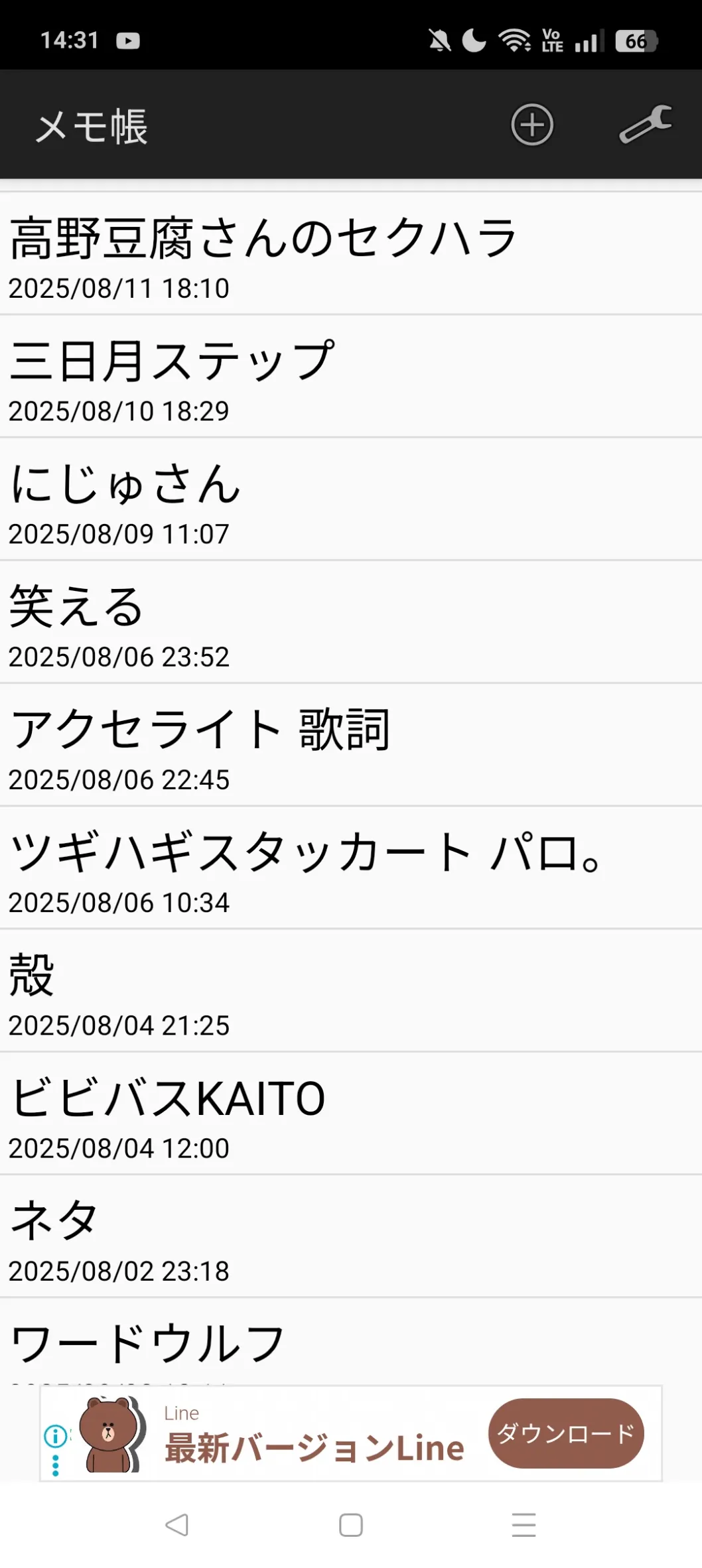Add a new memo with the plus icon
This screenshot has width=702, height=1568.
532,125
